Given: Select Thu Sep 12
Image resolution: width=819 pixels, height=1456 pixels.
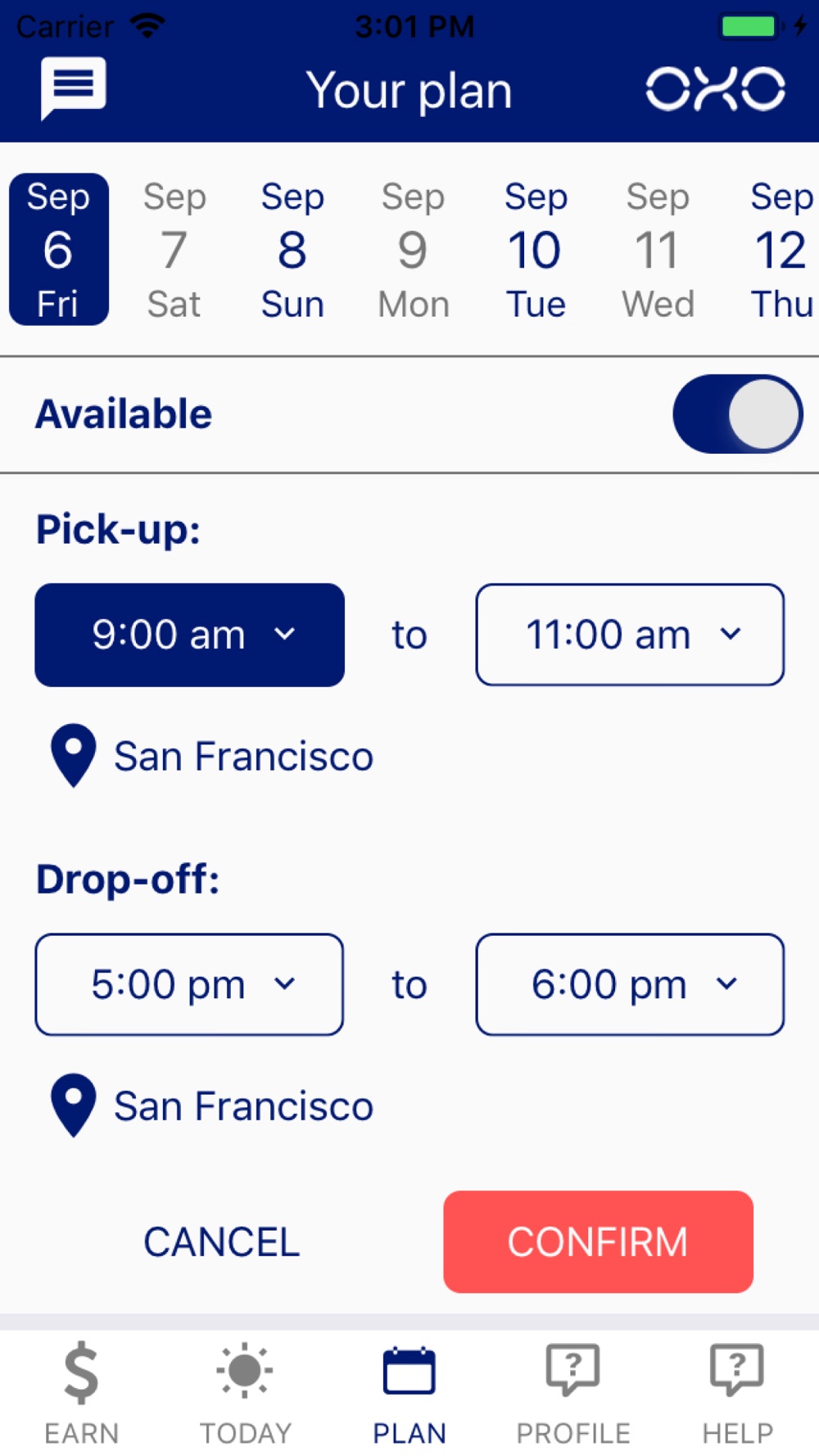Looking at the screenshot, I should (x=781, y=250).
